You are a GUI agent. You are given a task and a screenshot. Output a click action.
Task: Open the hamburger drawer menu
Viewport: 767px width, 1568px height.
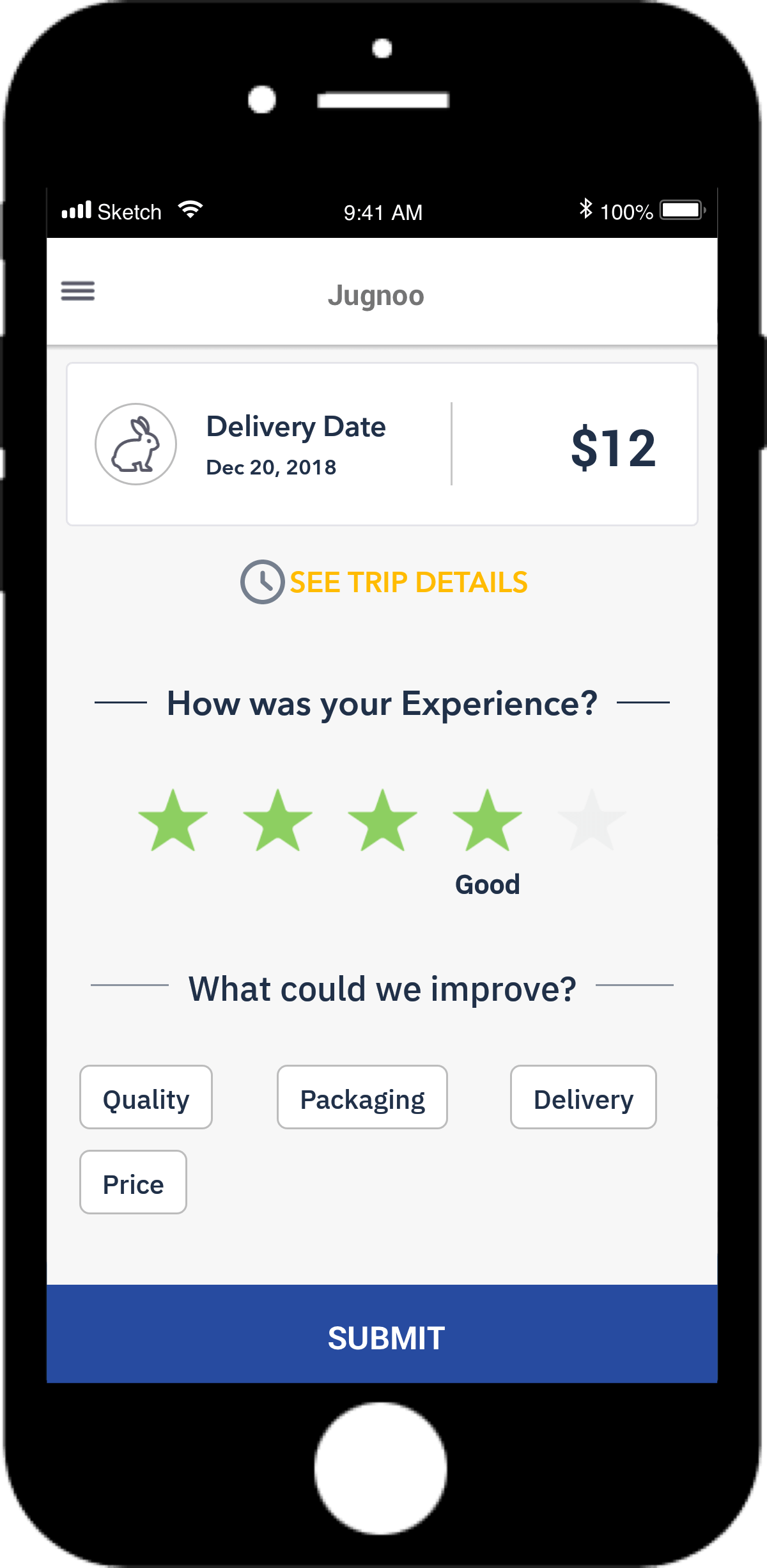pos(77,291)
